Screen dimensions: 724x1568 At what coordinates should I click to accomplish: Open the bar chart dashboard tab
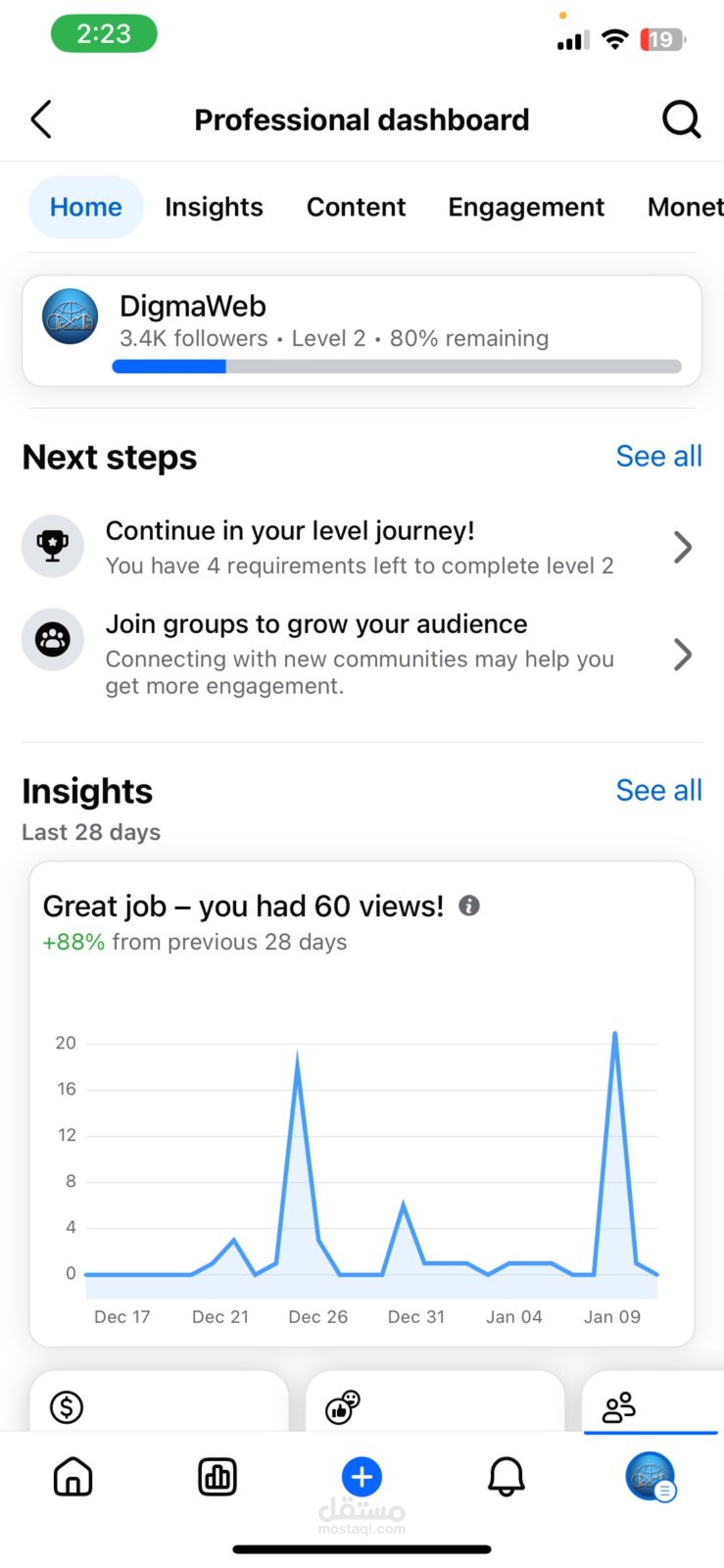point(217,1476)
